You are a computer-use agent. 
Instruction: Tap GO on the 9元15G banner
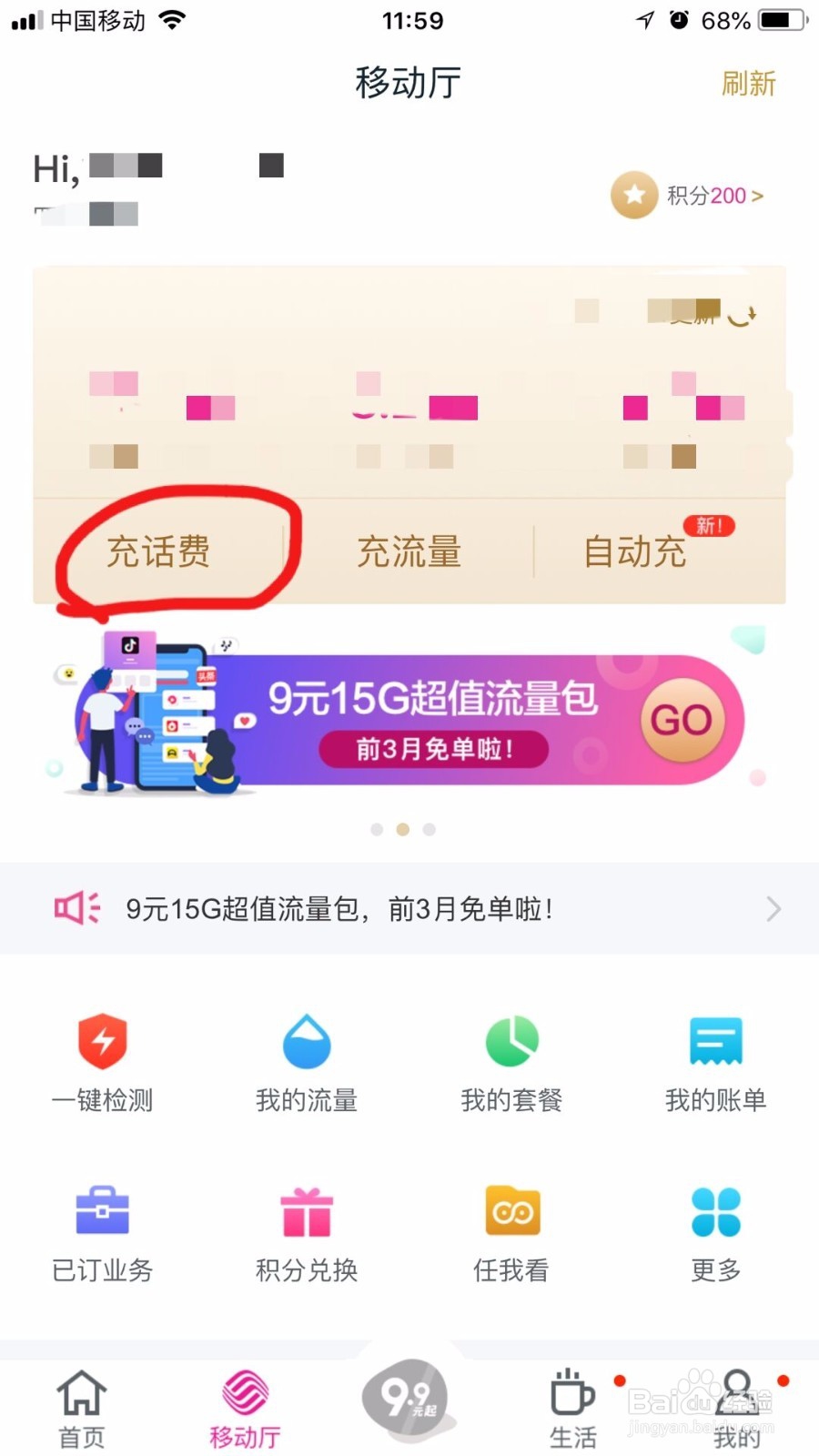tap(683, 719)
